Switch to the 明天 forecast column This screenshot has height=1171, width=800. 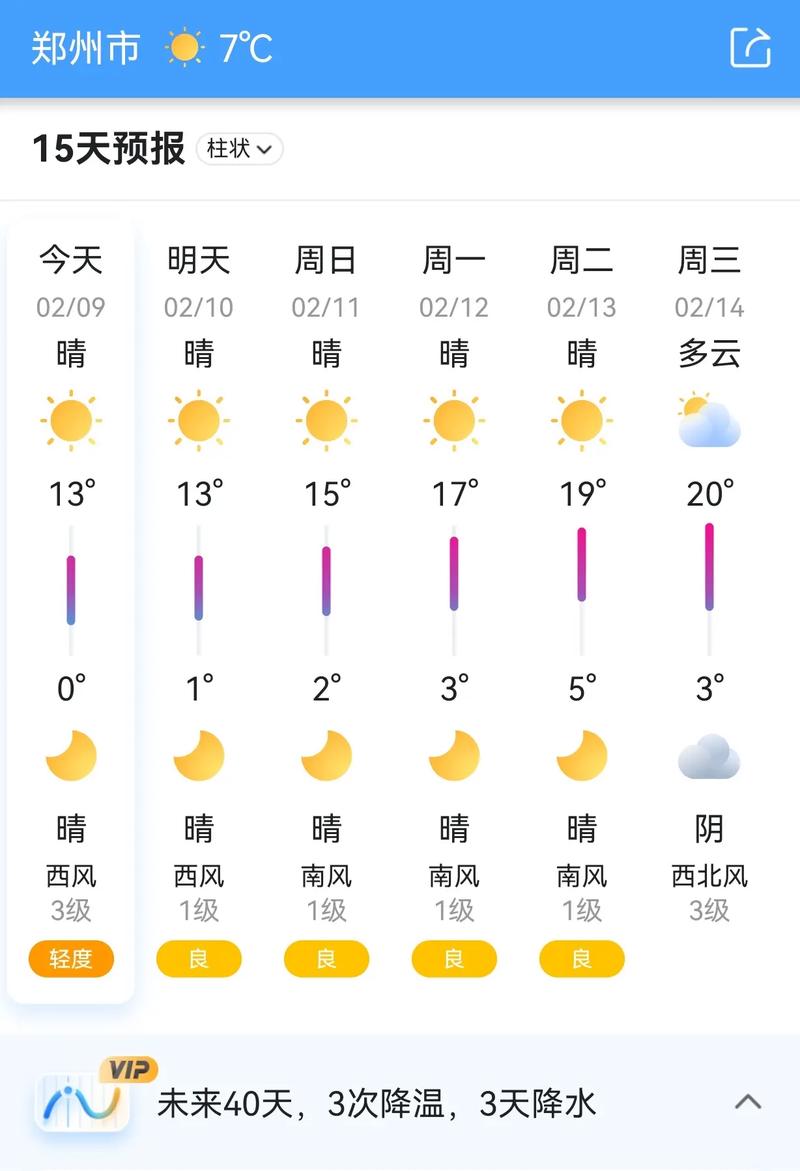click(x=198, y=260)
